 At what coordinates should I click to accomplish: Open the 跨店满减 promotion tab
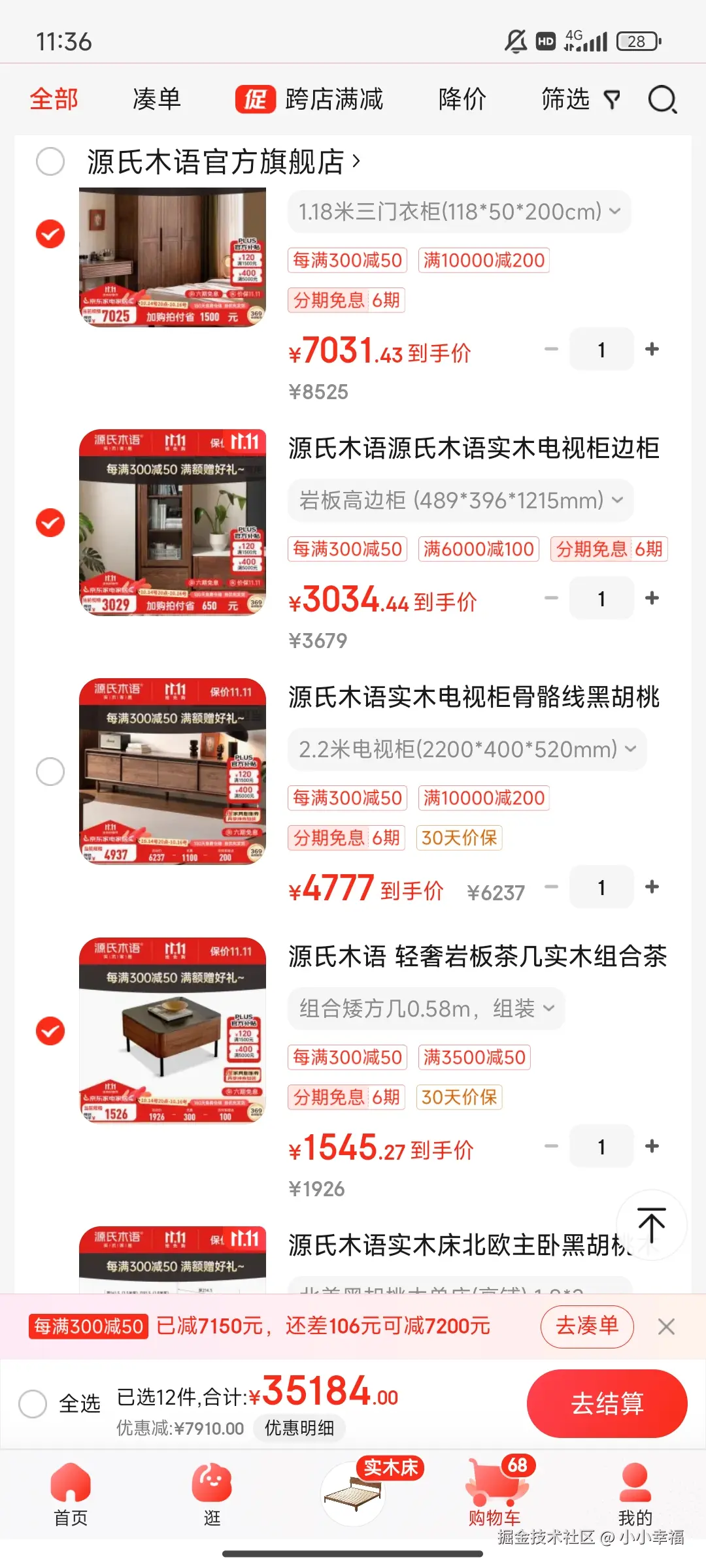pos(332,99)
